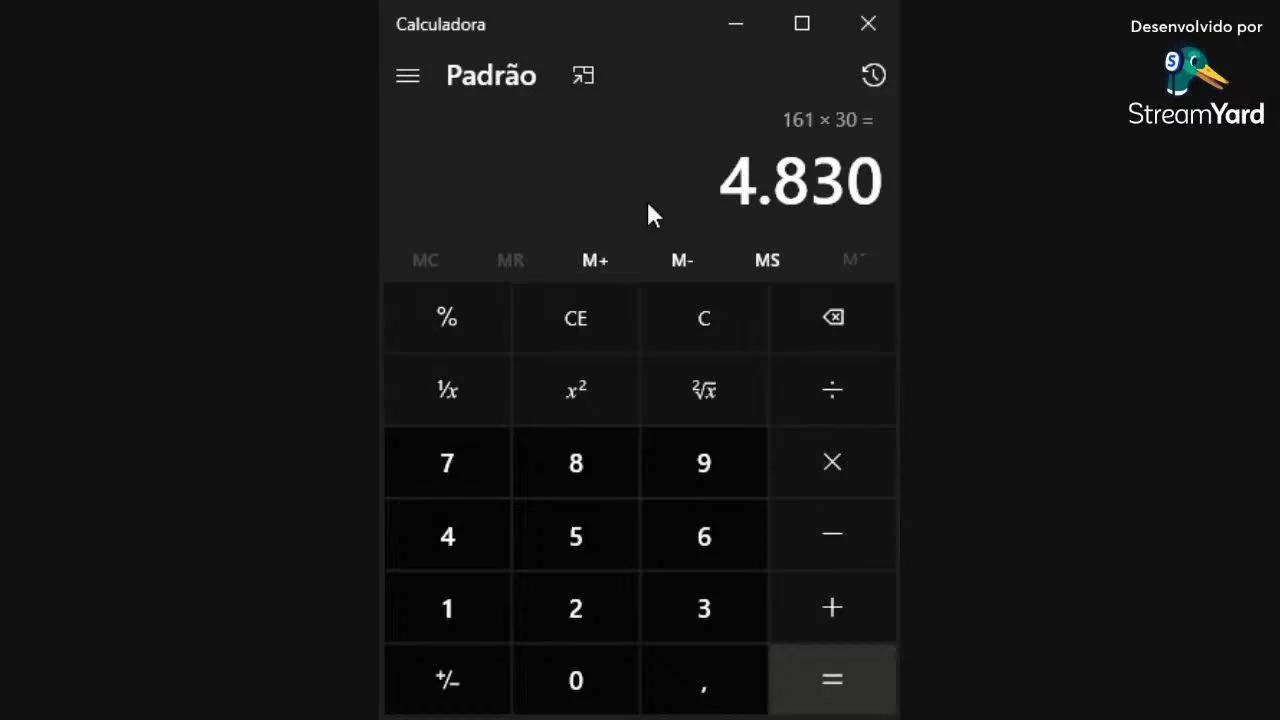1280x720 pixels.
Task: Open the calculation history
Action: point(873,76)
